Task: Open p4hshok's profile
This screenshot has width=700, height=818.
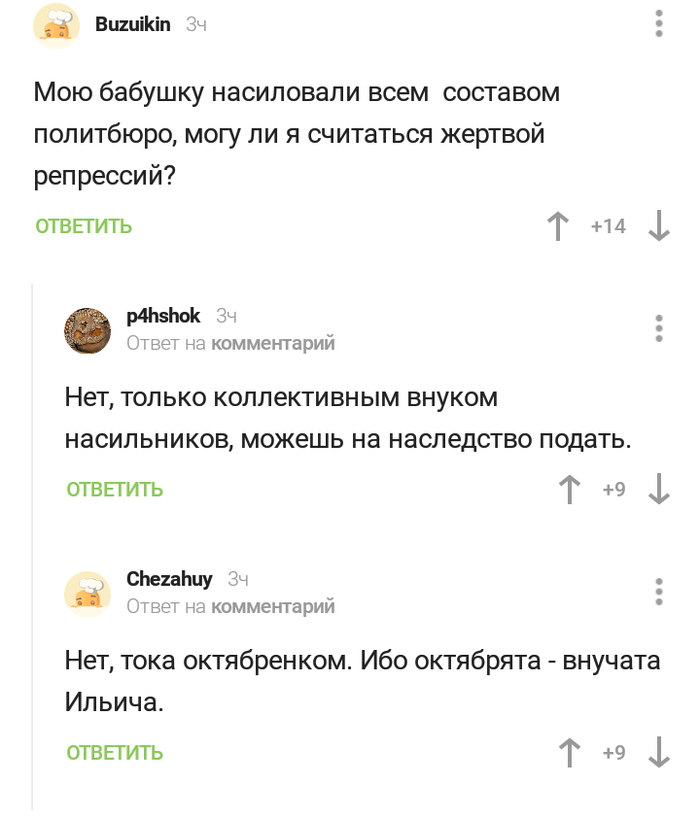Action: pyautogui.click(x=163, y=316)
